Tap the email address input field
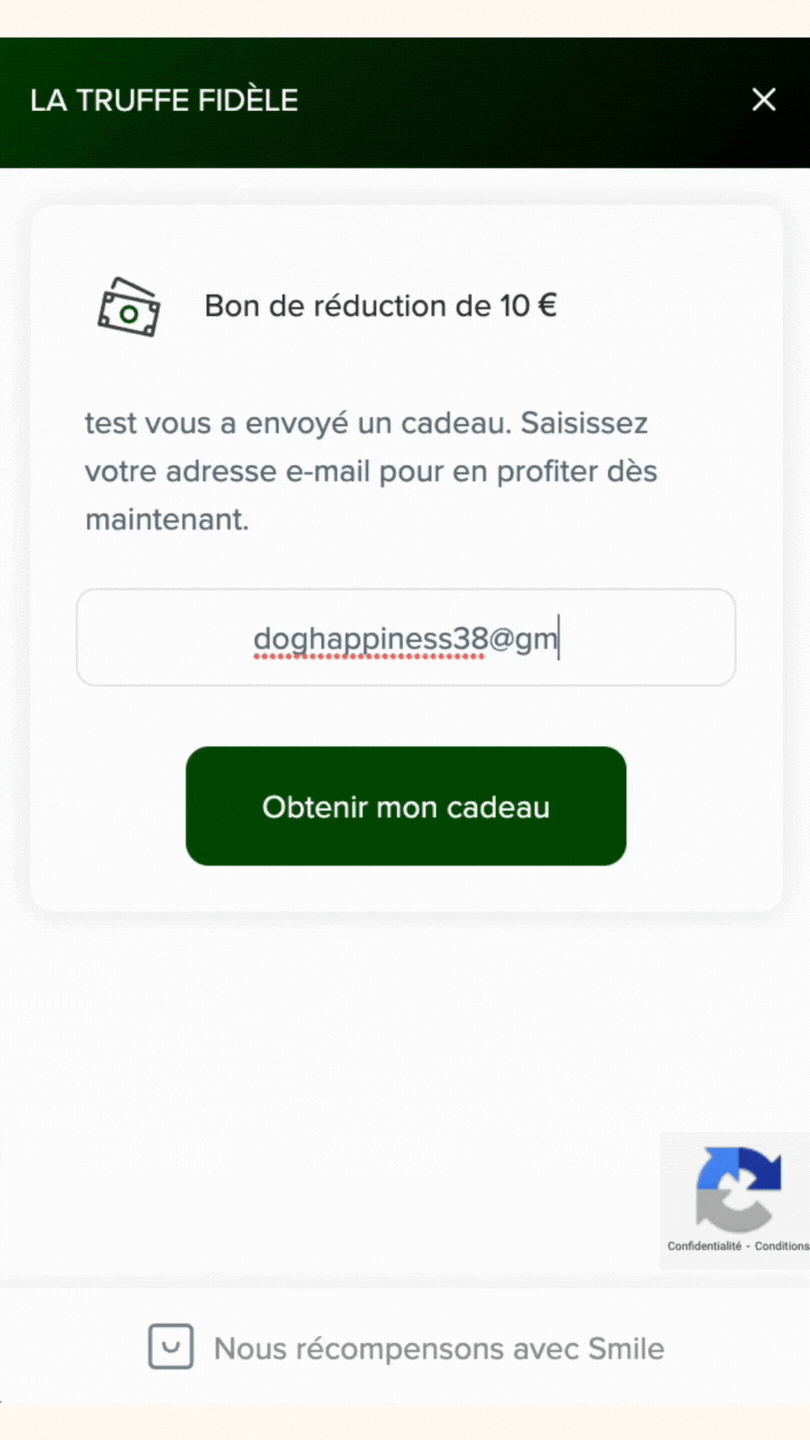The height and width of the screenshot is (1440, 810). coord(406,638)
